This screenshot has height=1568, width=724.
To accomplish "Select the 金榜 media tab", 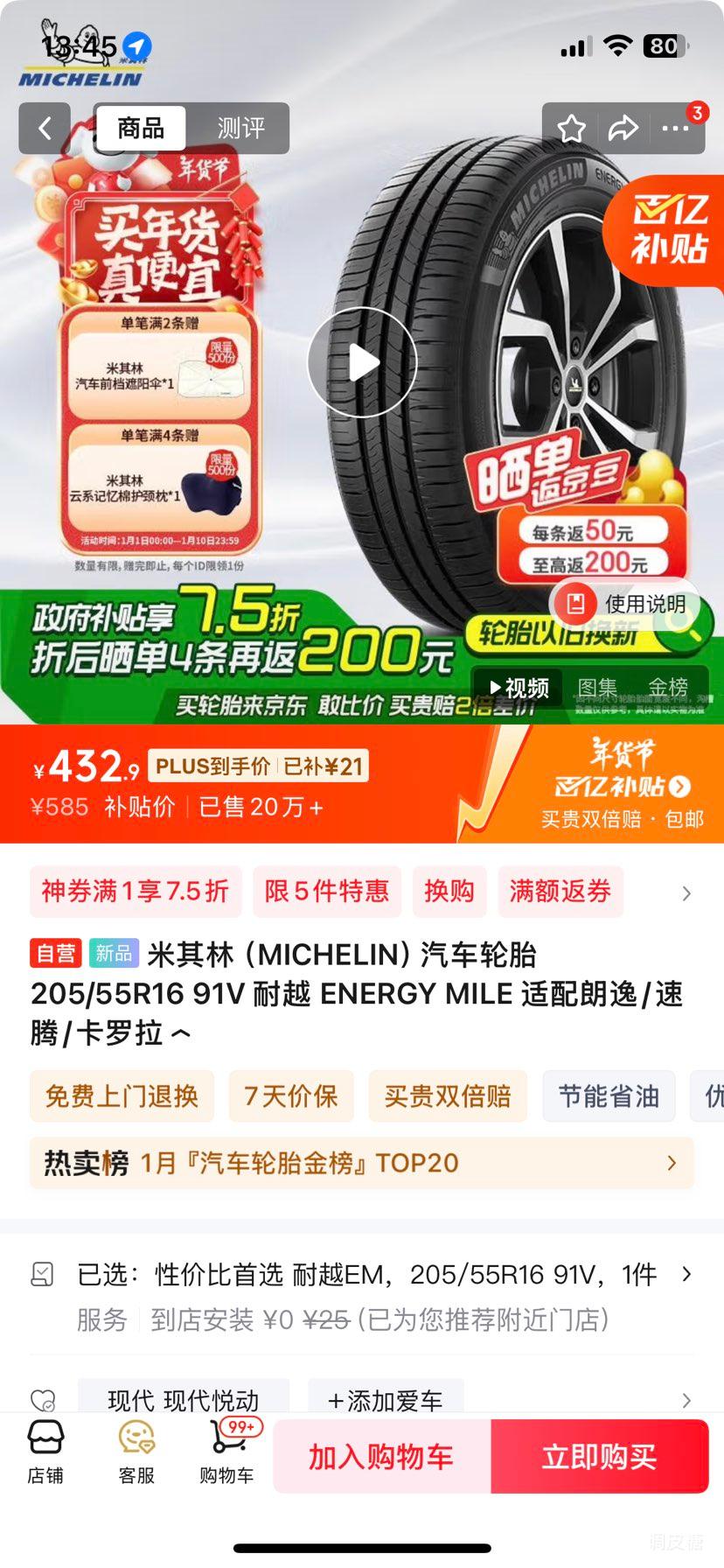I will (672, 688).
